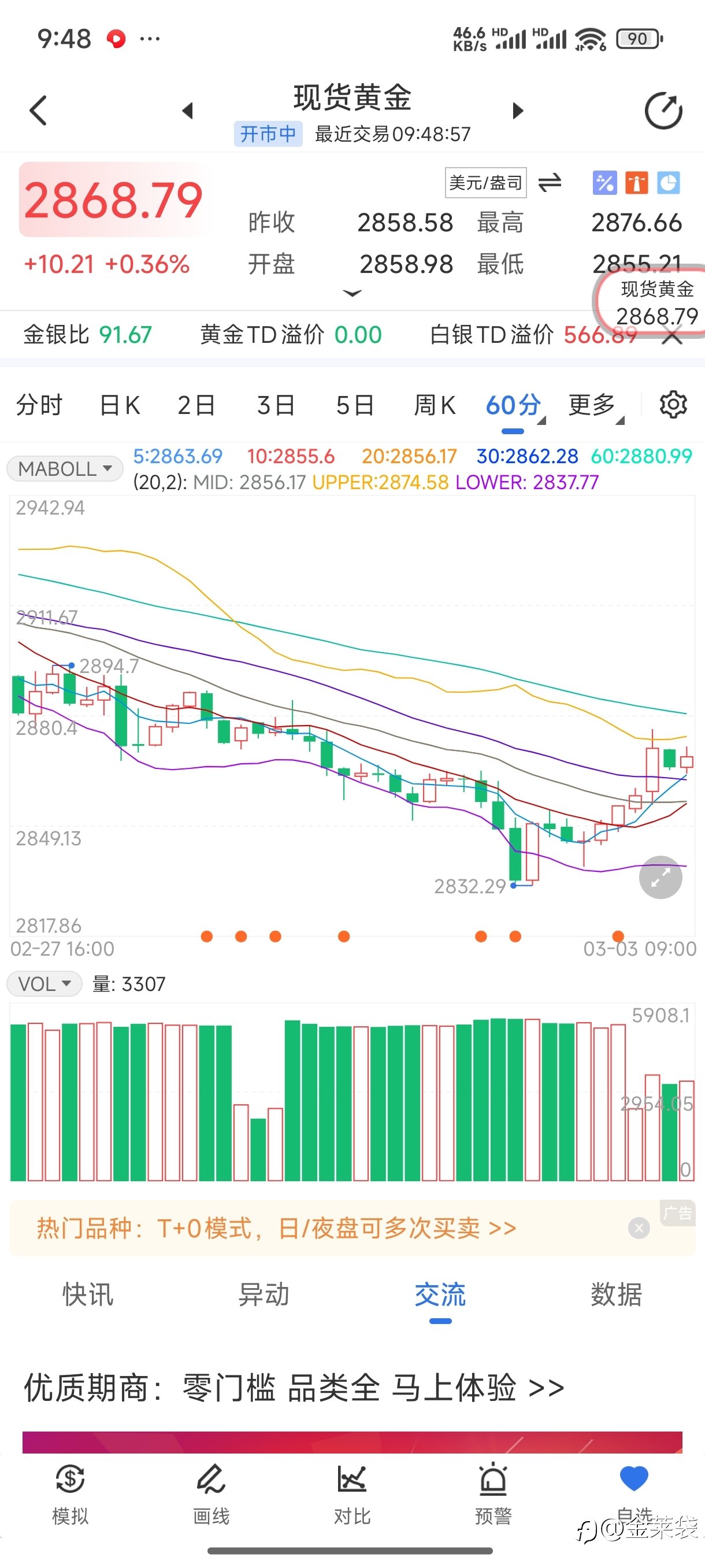Expand chart to full screen

tap(660, 877)
